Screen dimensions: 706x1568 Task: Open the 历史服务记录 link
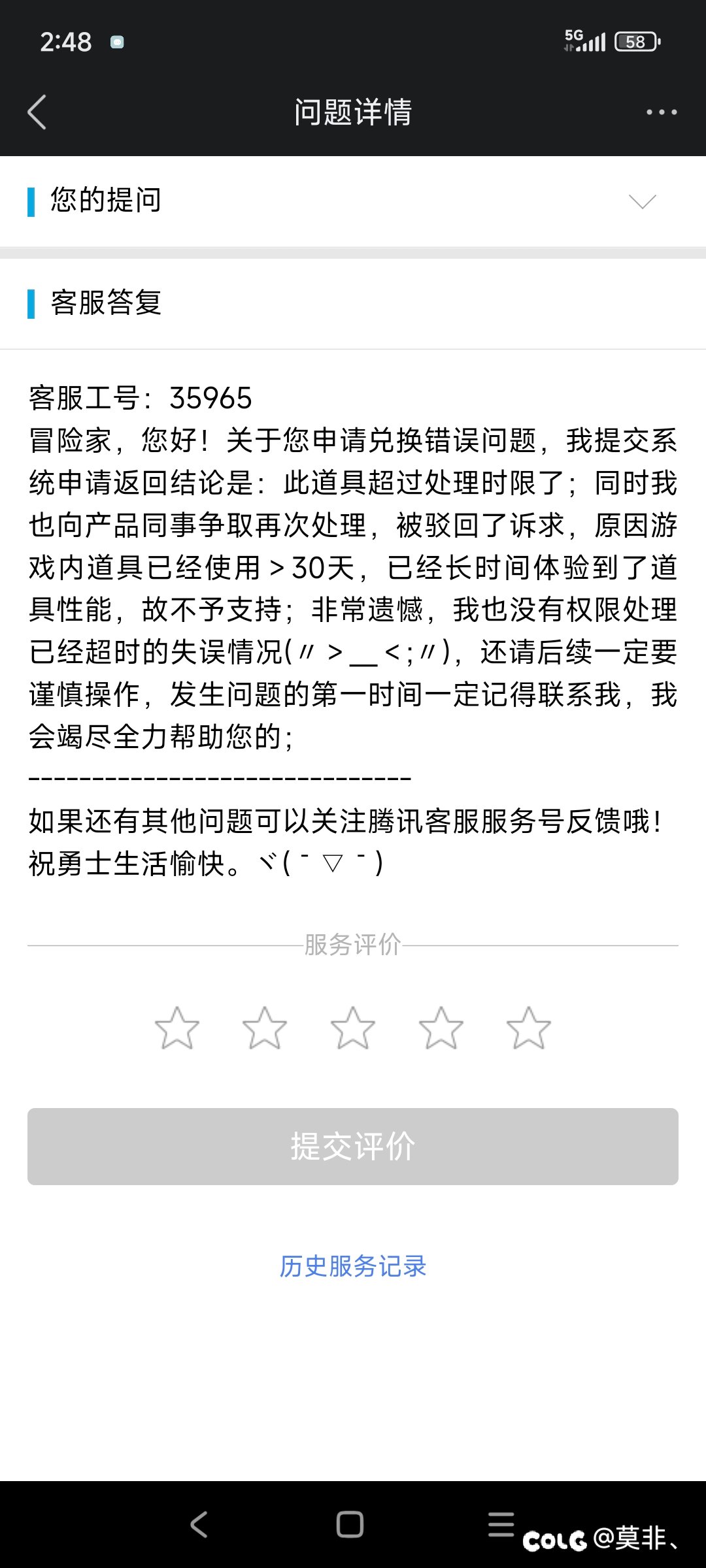[353, 1266]
